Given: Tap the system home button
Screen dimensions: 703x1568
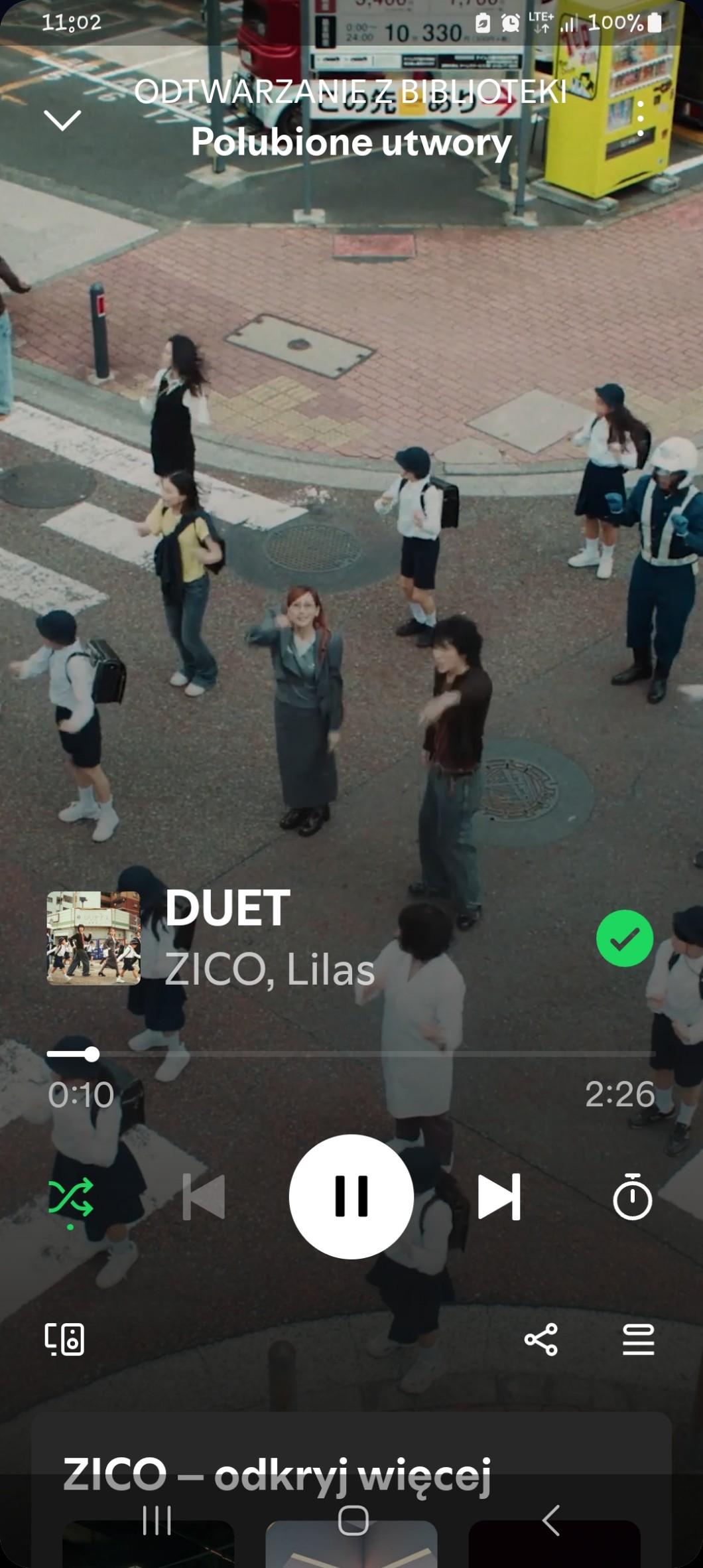Looking at the screenshot, I should tap(353, 1520).
